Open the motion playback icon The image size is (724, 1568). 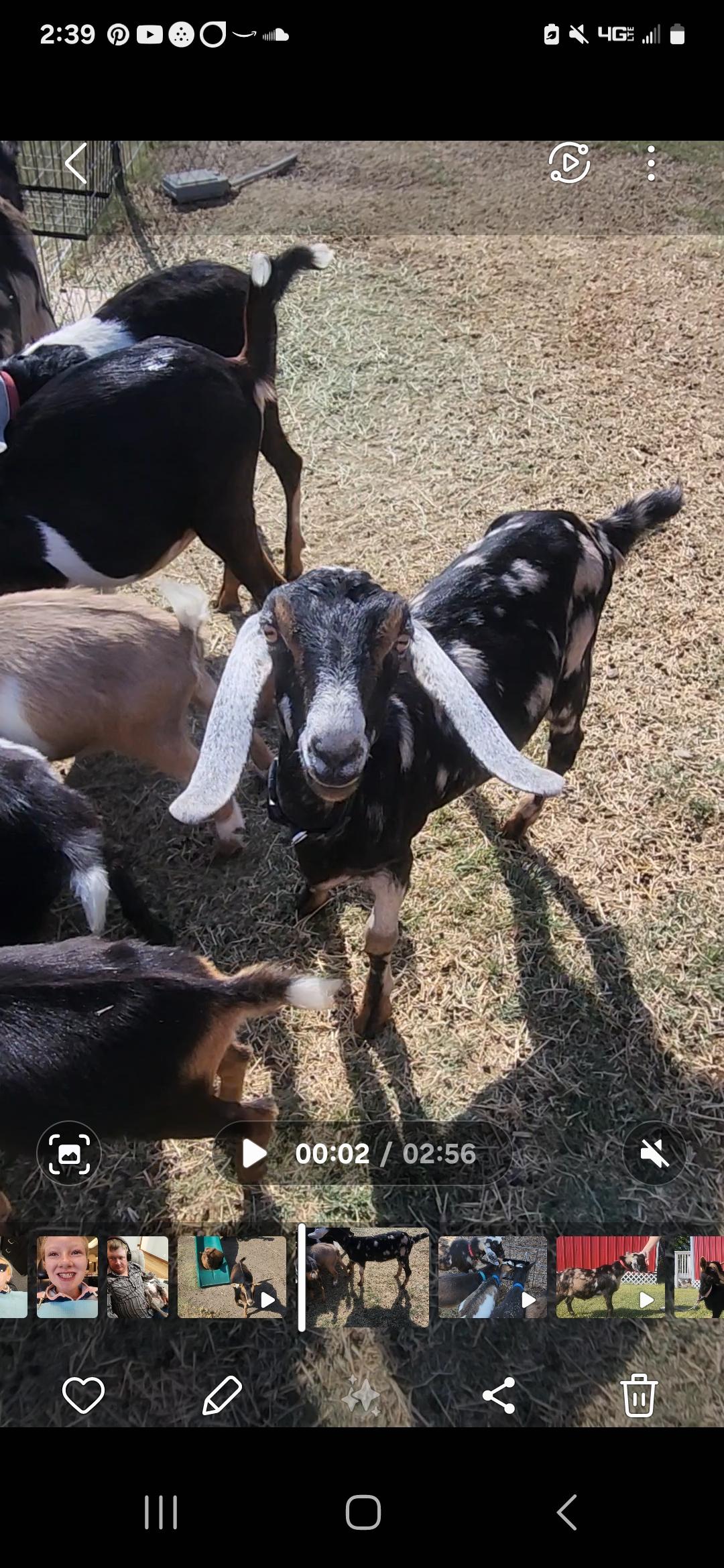click(568, 163)
